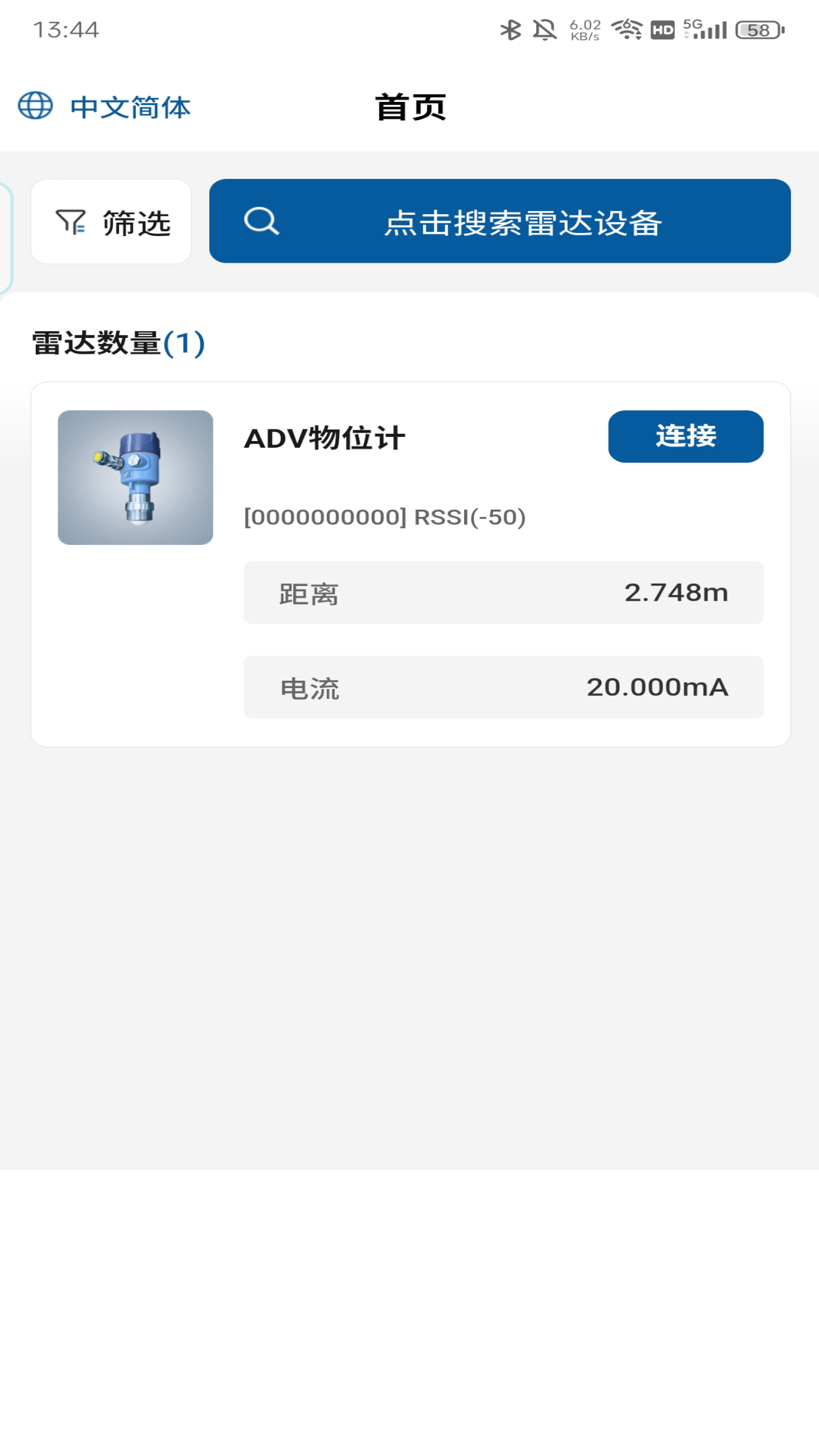819x1456 pixels.
Task: Tap 连接 to connect ADV物位计
Action: click(x=685, y=436)
